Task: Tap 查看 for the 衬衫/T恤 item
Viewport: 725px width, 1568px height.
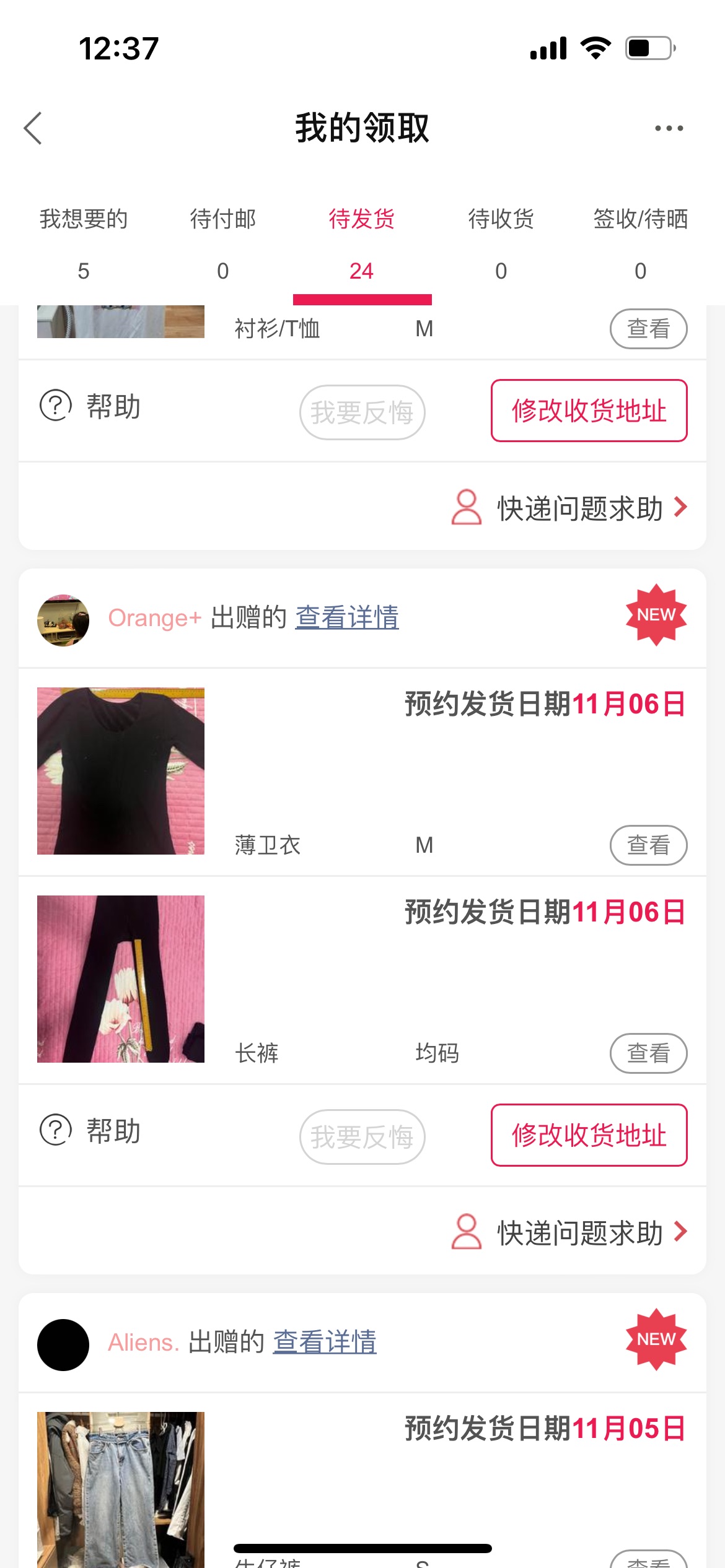Action: 649,329
